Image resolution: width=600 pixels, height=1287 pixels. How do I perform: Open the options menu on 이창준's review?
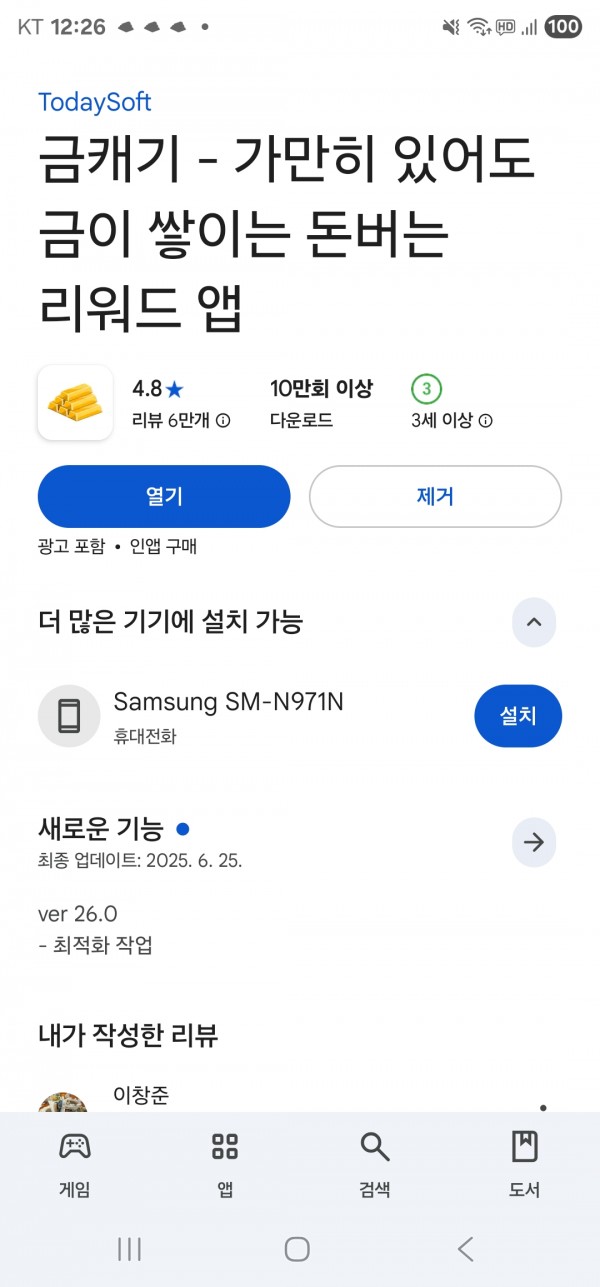coord(543,1107)
